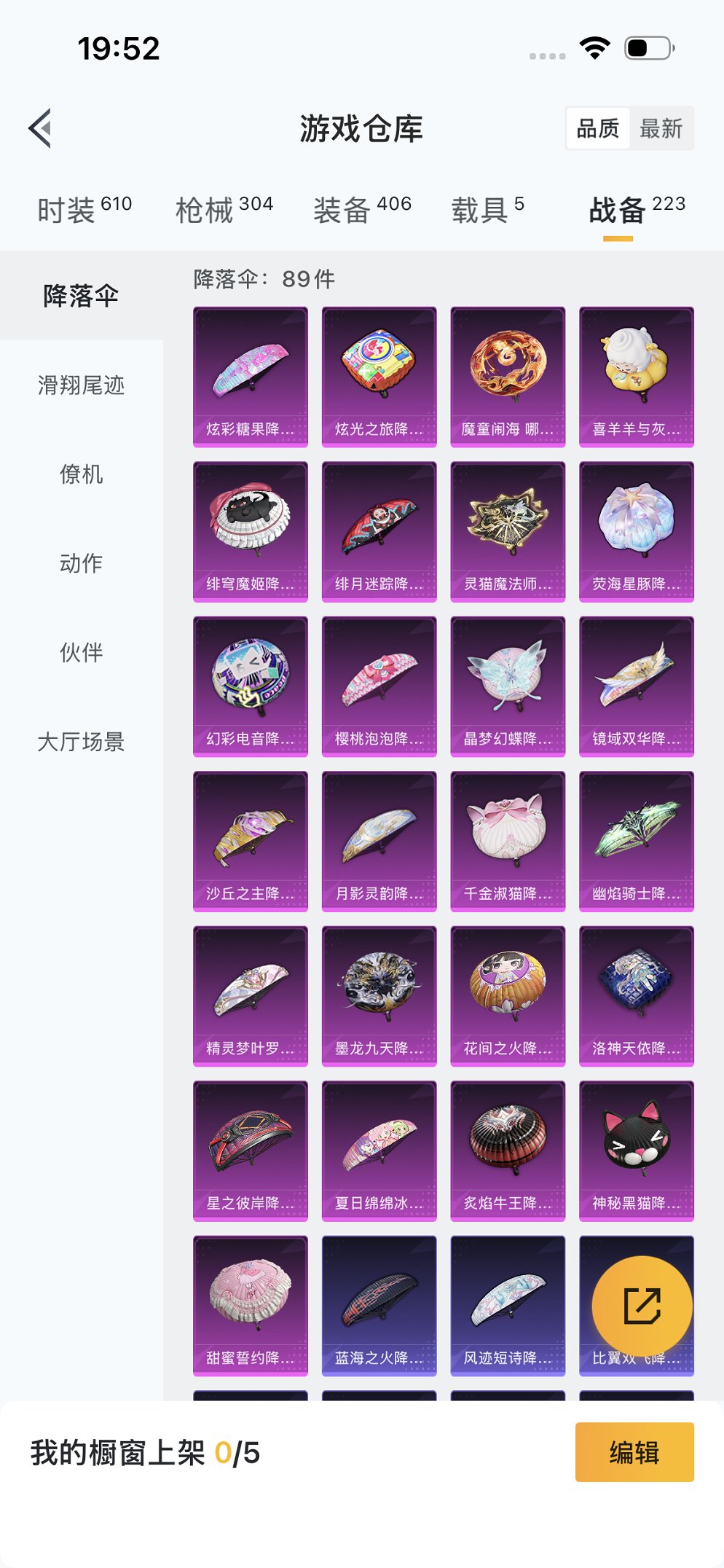This screenshot has height=1568, width=724.
Task: Open the 大厅场景 category
Action: pos(81,742)
